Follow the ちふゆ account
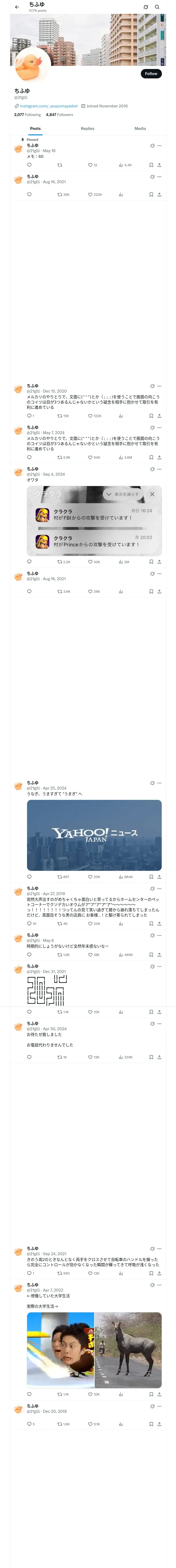The height and width of the screenshot is (1568, 176). [151, 74]
